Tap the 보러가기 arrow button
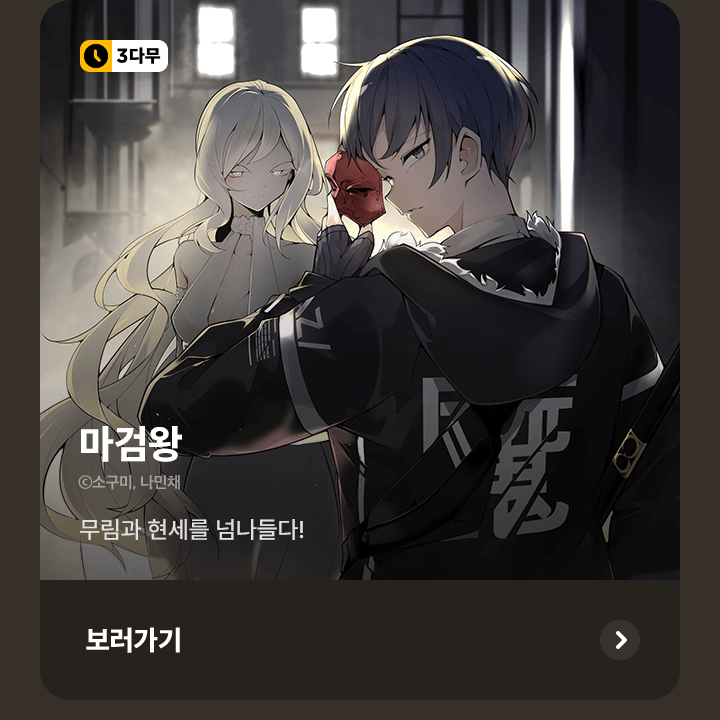The width and height of the screenshot is (720, 720). click(620, 640)
